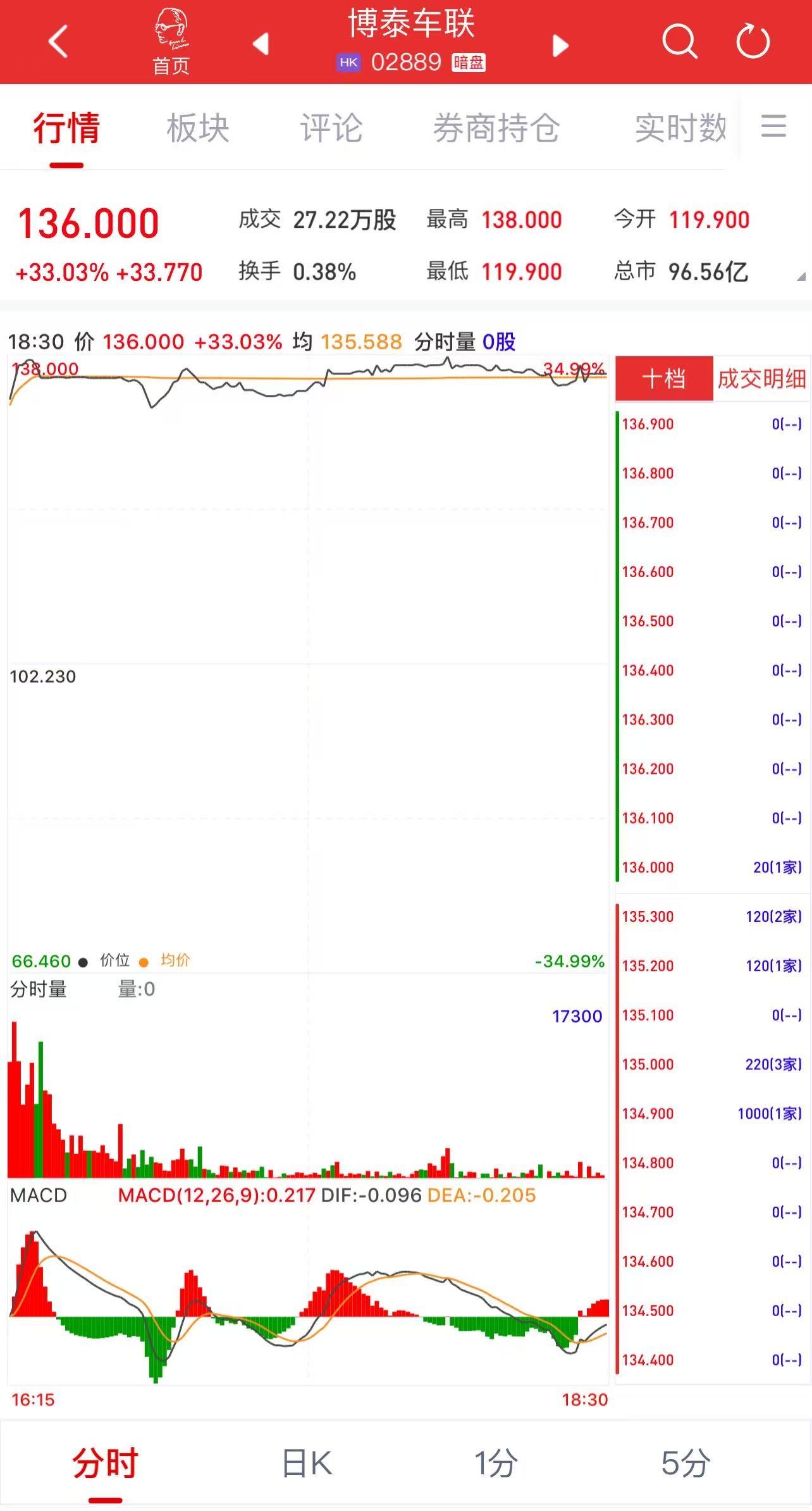
Task: Expand the quote details with the corner triangle
Action: pyautogui.click(x=801, y=277)
